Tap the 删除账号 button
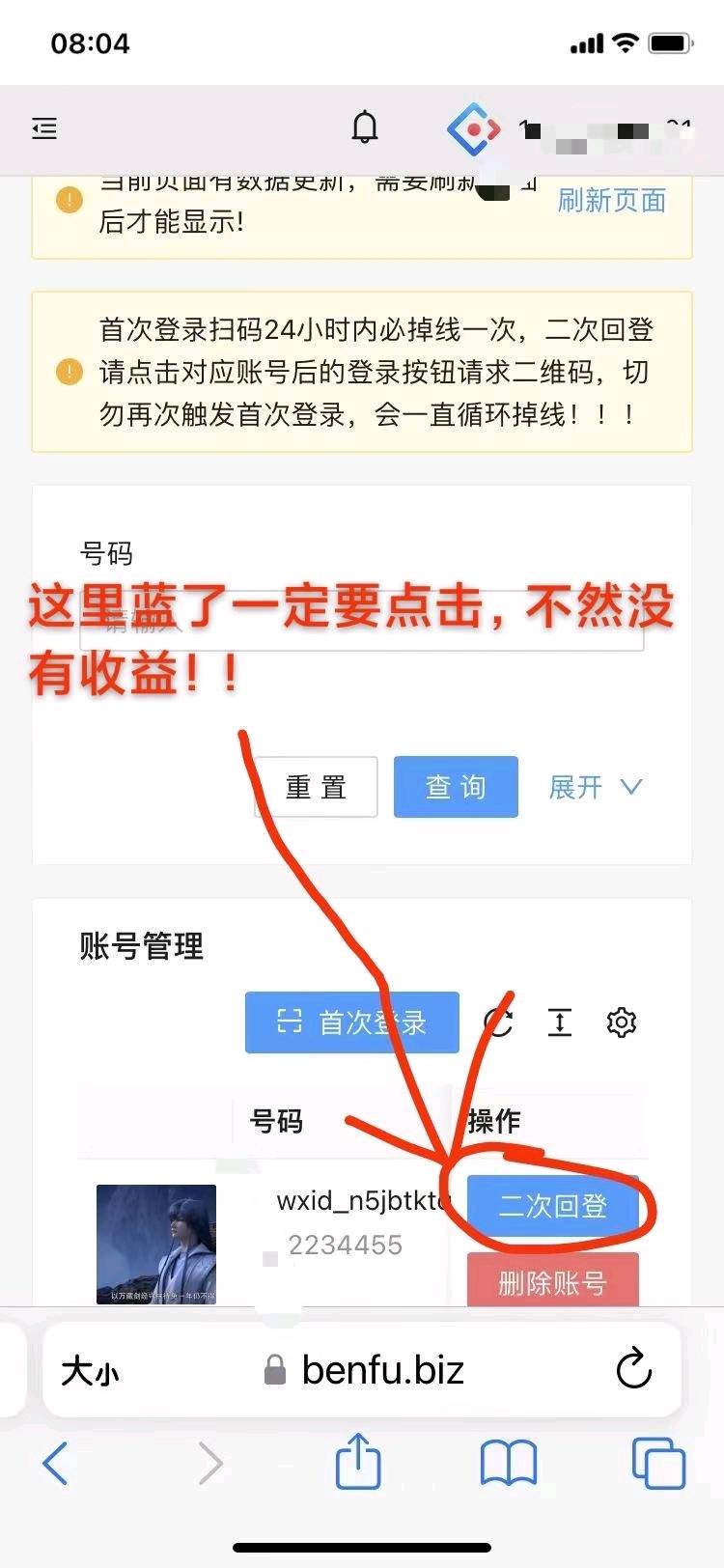Viewport: 724px width, 1568px height. pyautogui.click(x=552, y=1281)
